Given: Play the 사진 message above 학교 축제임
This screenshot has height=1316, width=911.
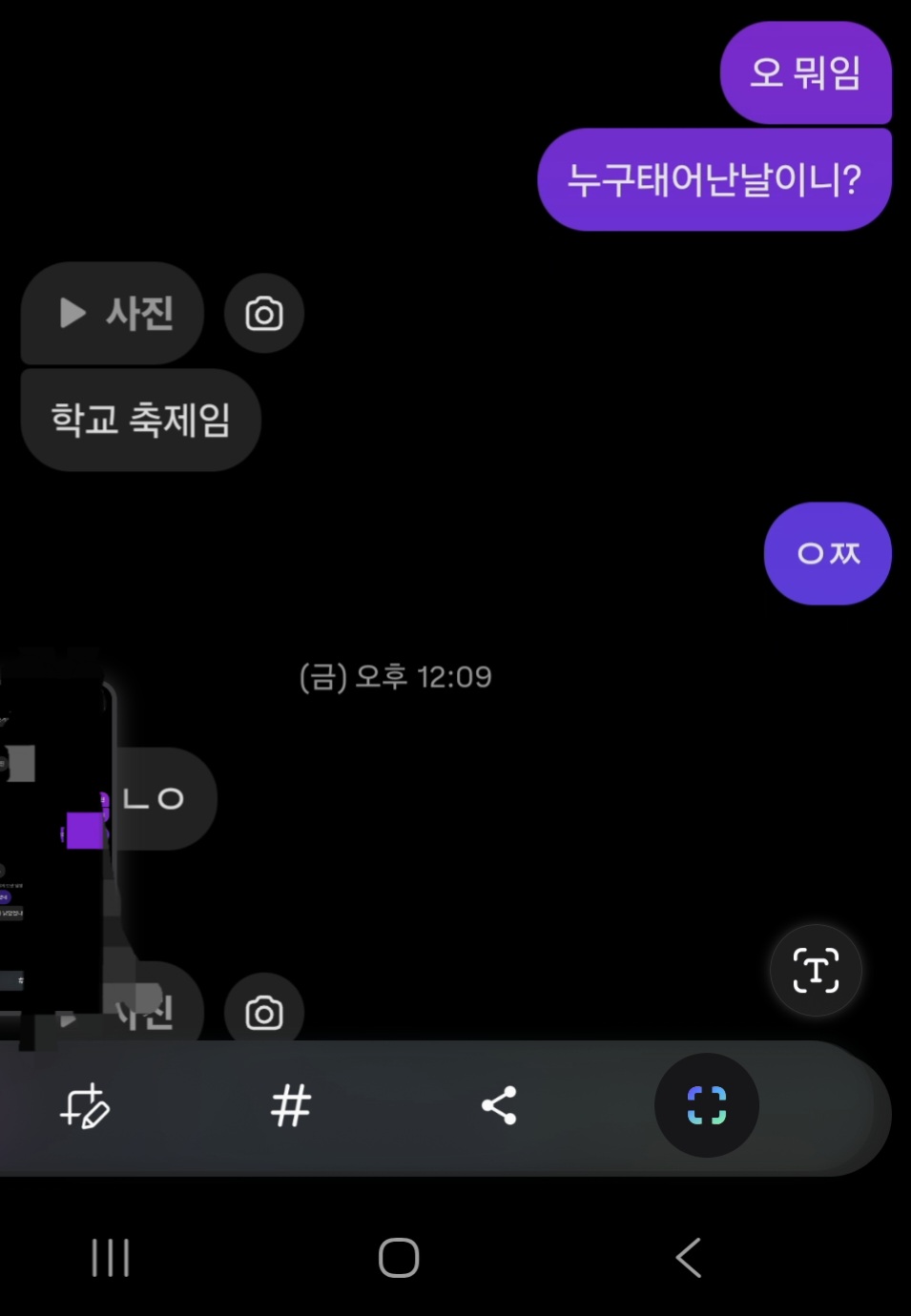Looking at the screenshot, I should coord(113,313).
